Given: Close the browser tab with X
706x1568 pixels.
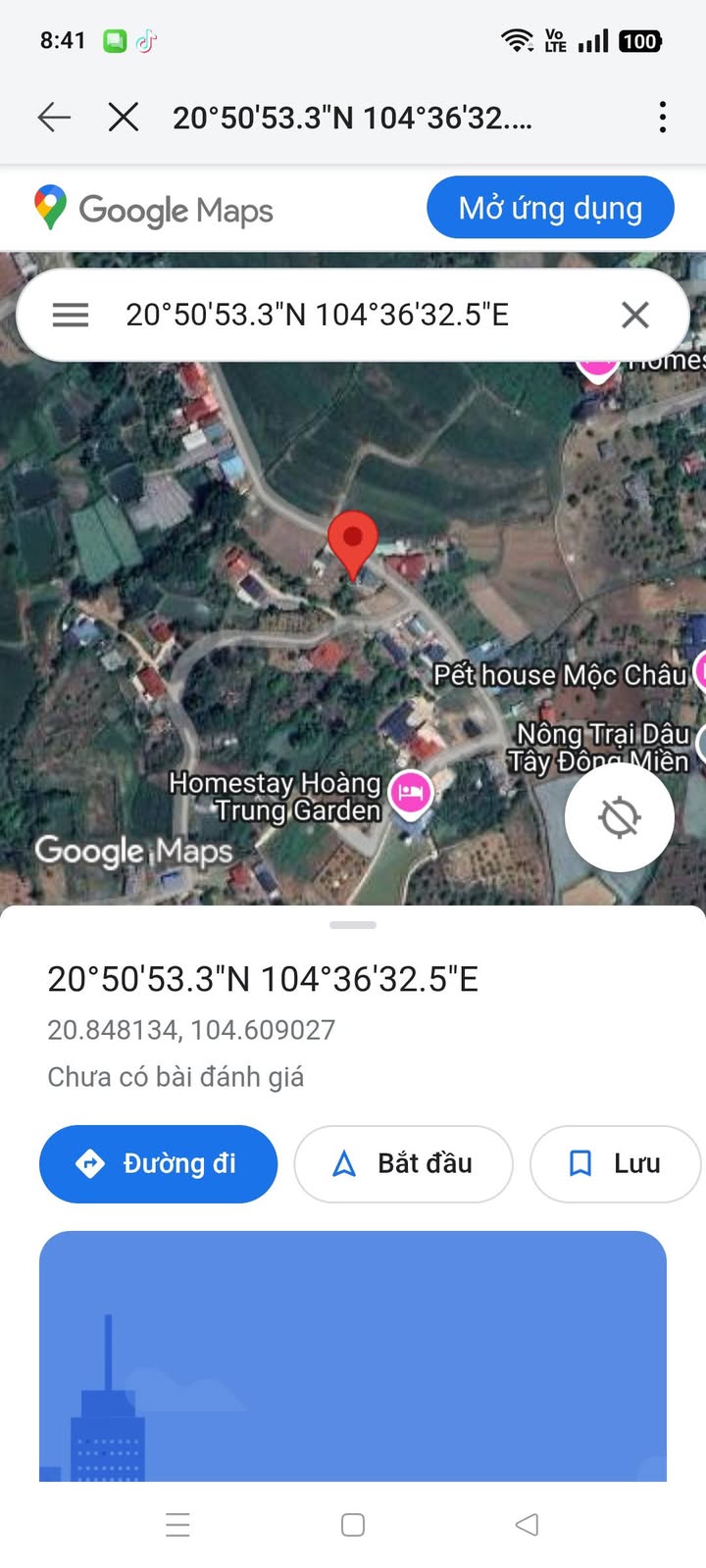Looking at the screenshot, I should [x=124, y=118].
